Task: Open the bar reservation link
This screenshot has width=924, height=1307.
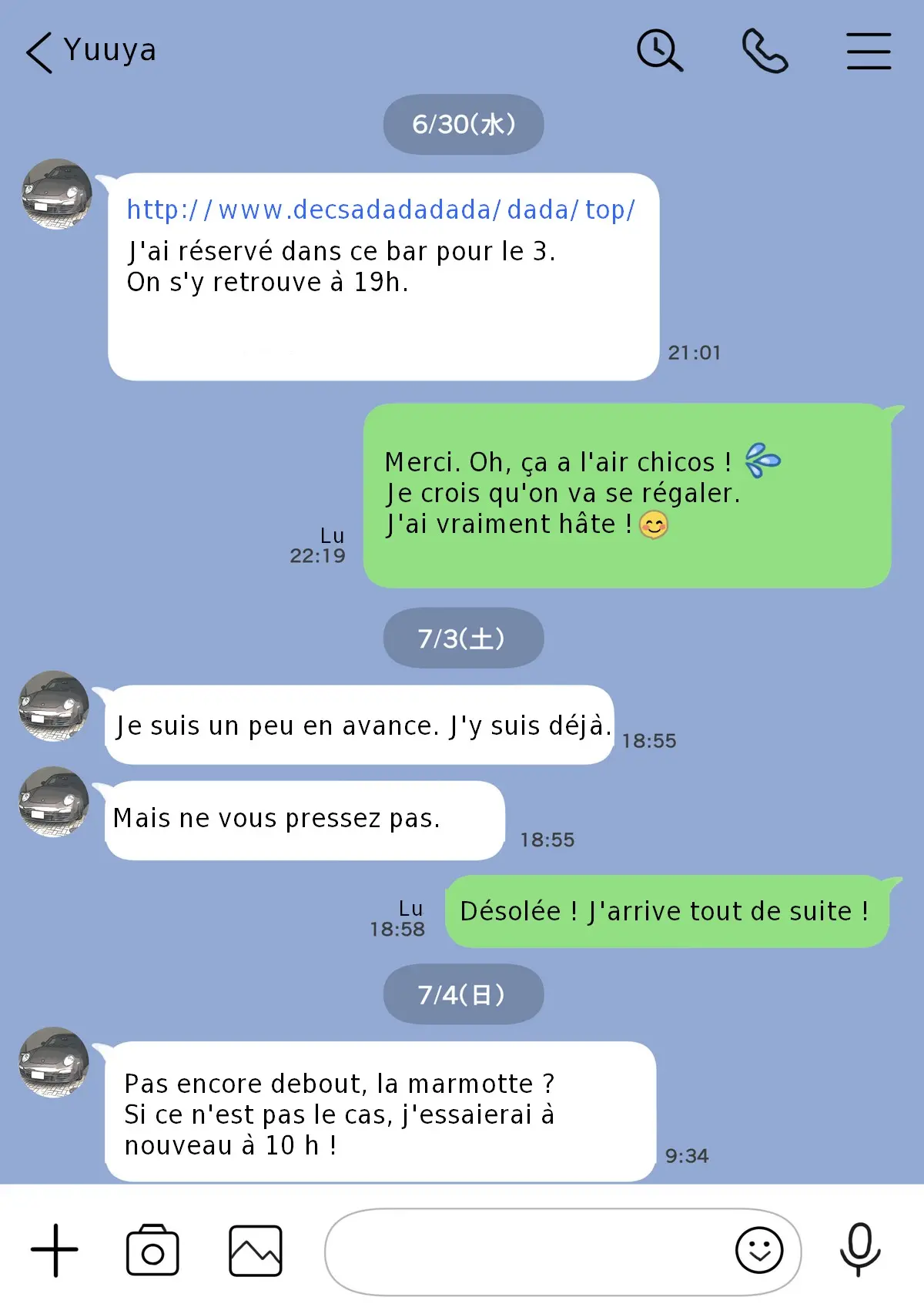Action: coord(380,209)
